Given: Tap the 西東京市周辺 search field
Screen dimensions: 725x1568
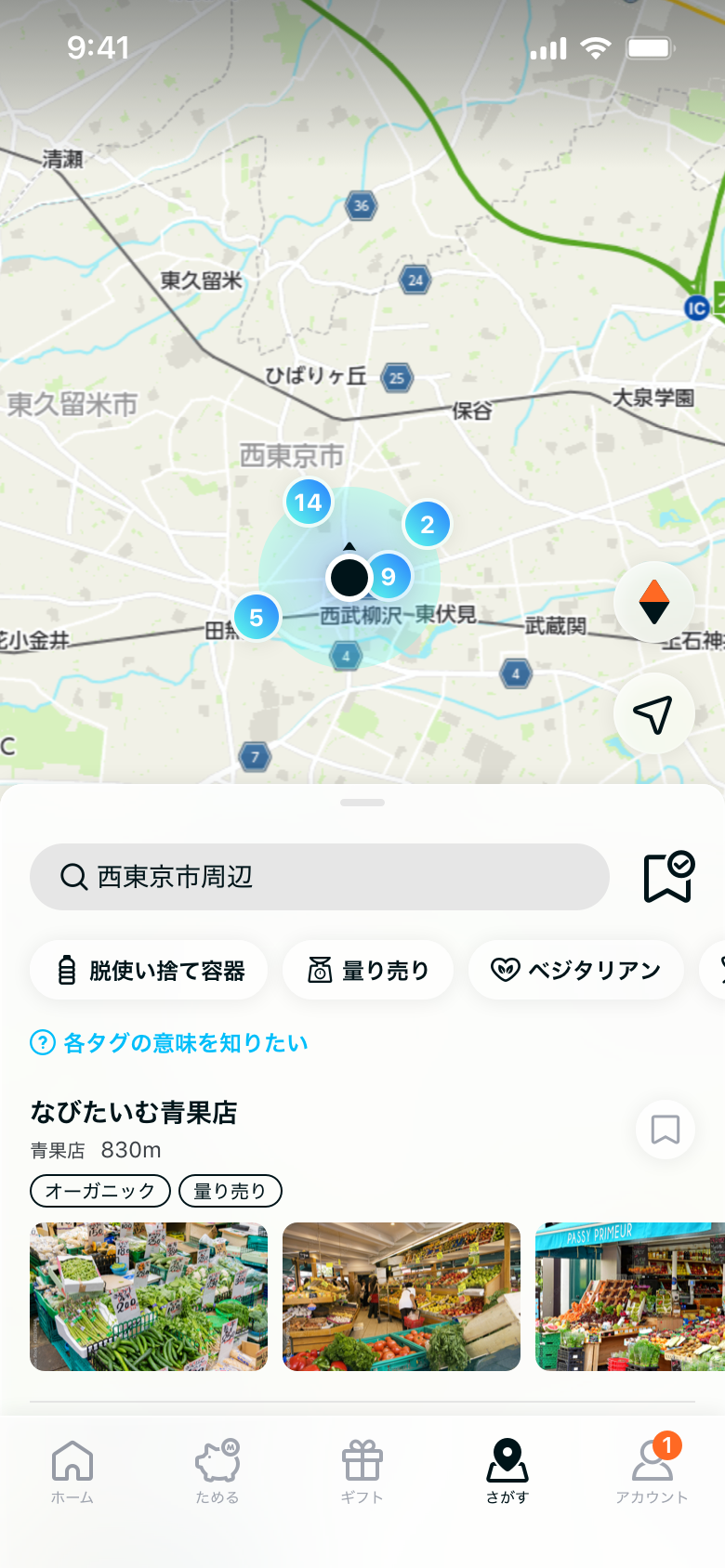Looking at the screenshot, I should tap(319, 877).
